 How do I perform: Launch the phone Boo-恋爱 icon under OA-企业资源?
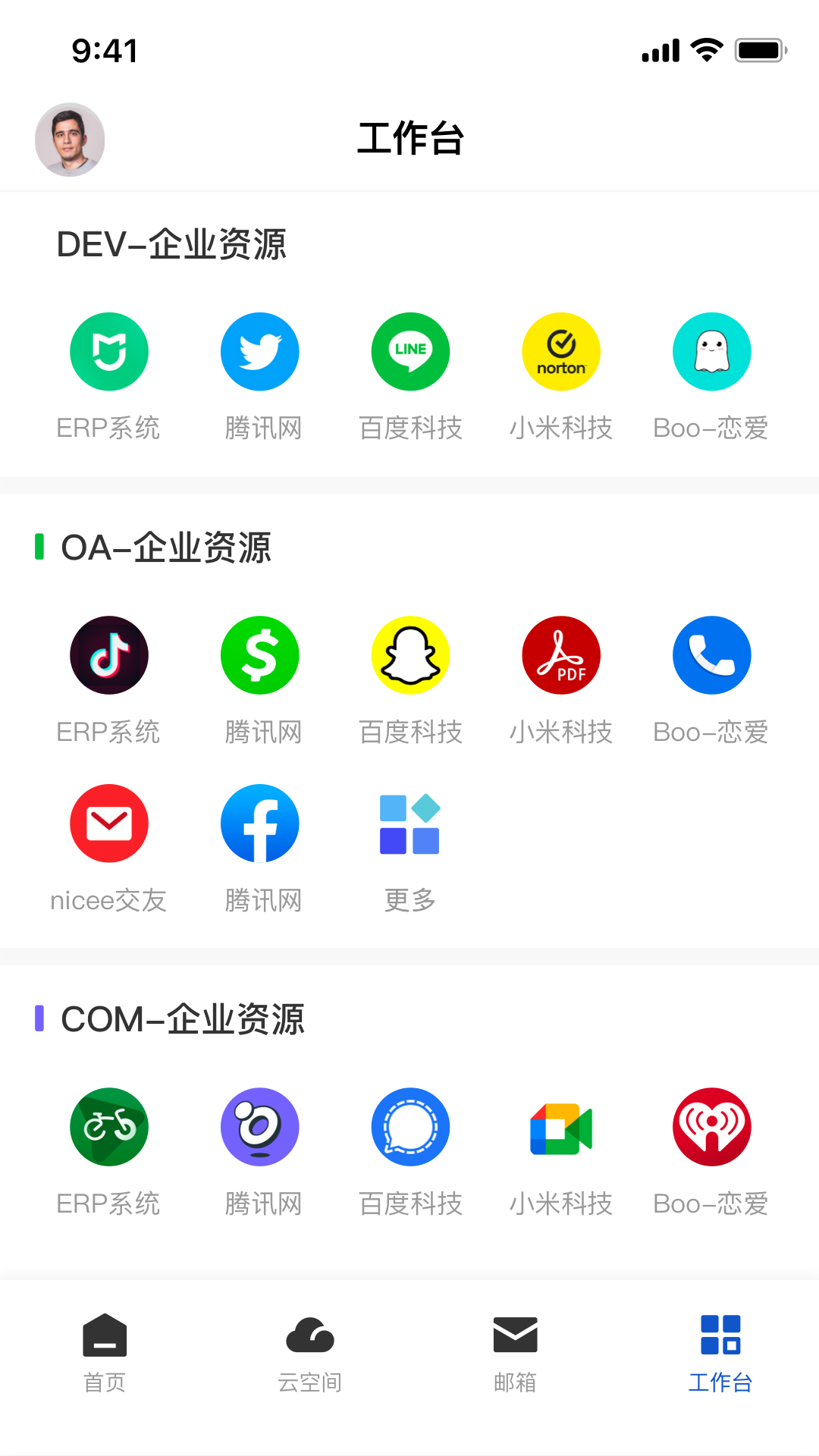click(x=711, y=654)
